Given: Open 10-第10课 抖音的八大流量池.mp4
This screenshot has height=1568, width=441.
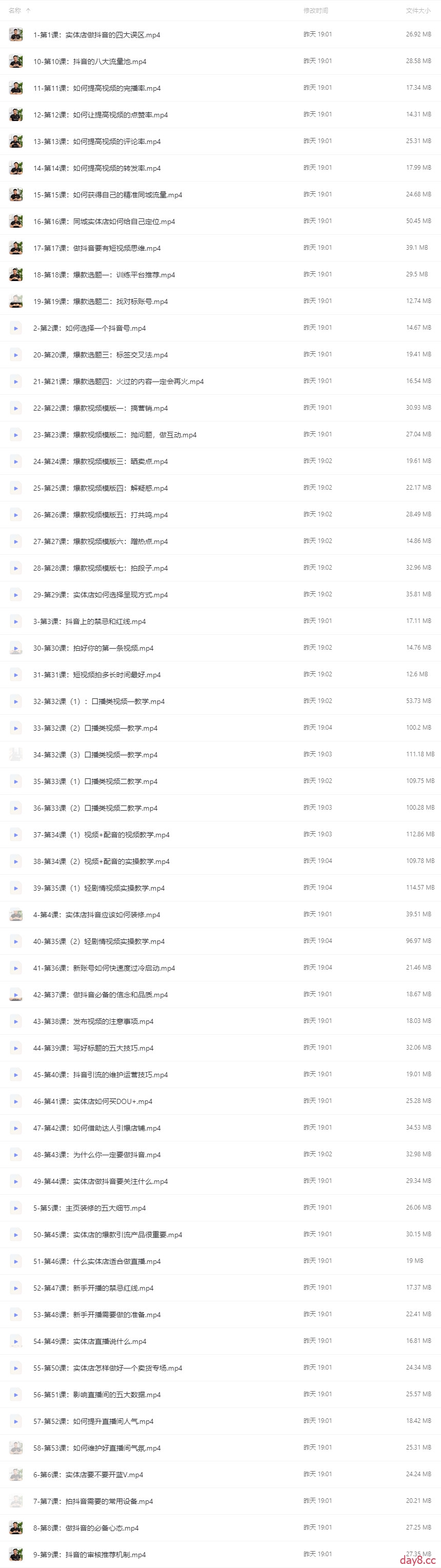Looking at the screenshot, I should 90,62.
